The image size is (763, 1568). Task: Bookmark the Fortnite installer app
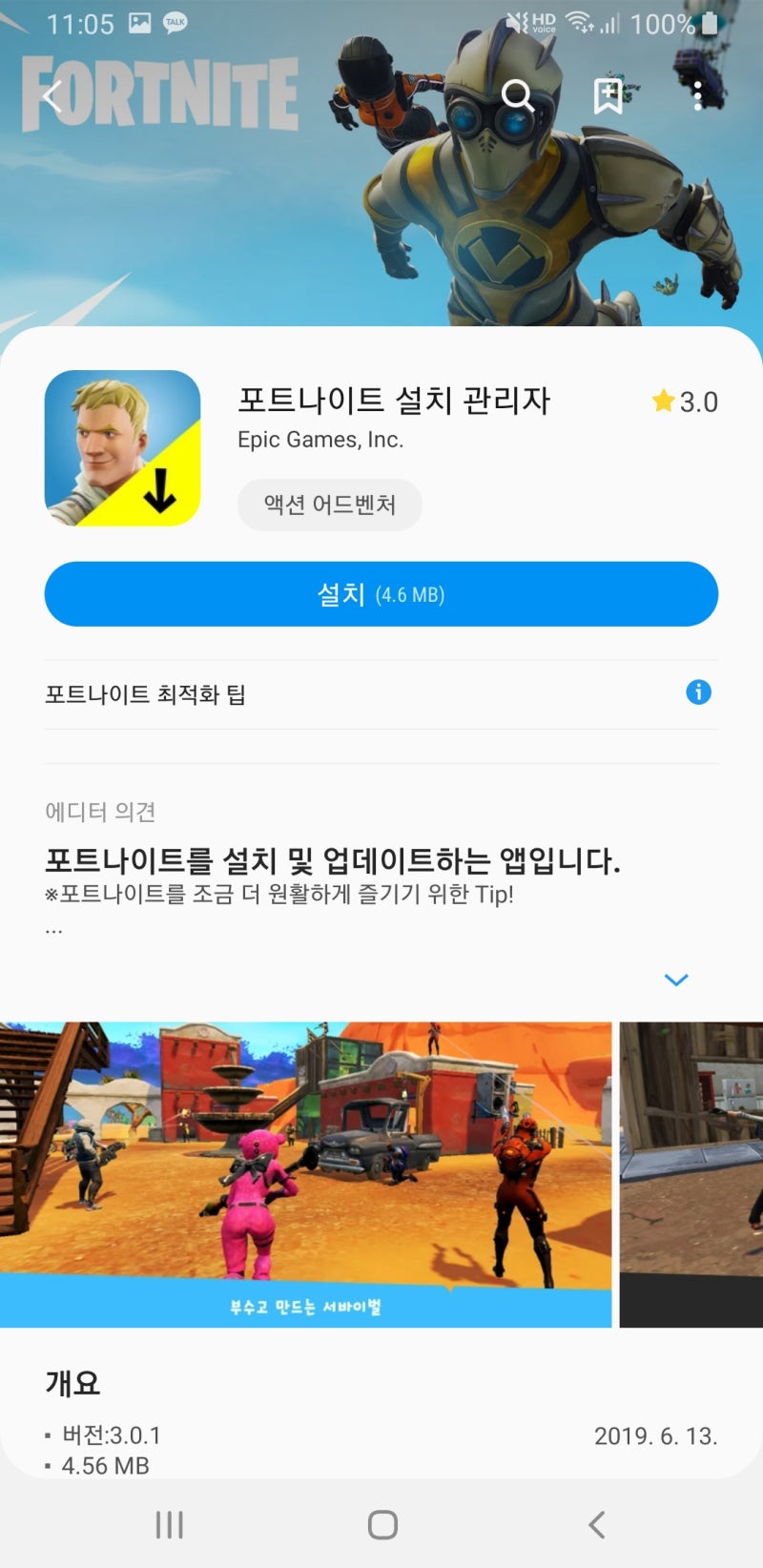coord(608,96)
